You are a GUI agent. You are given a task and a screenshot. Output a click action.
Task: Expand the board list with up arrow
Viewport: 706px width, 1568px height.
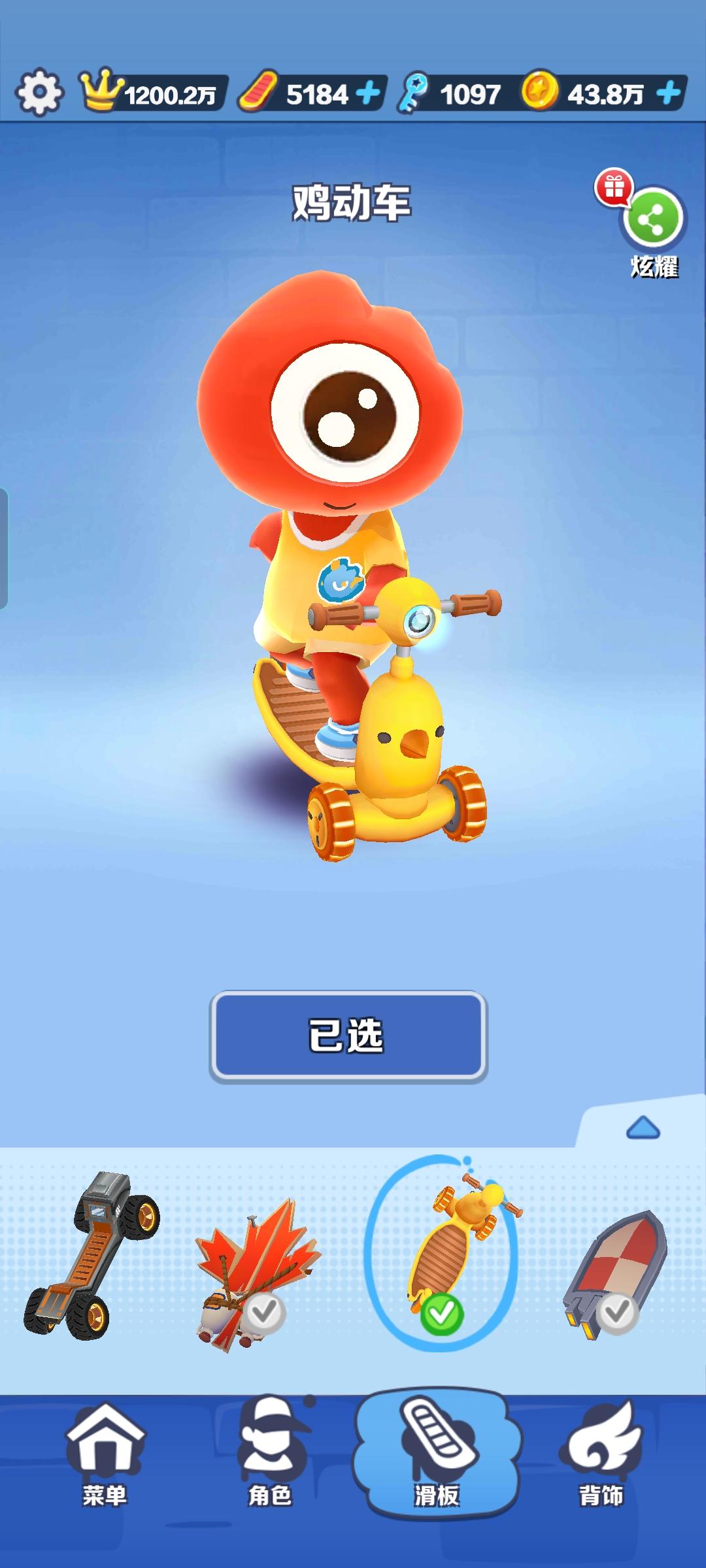[643, 1128]
